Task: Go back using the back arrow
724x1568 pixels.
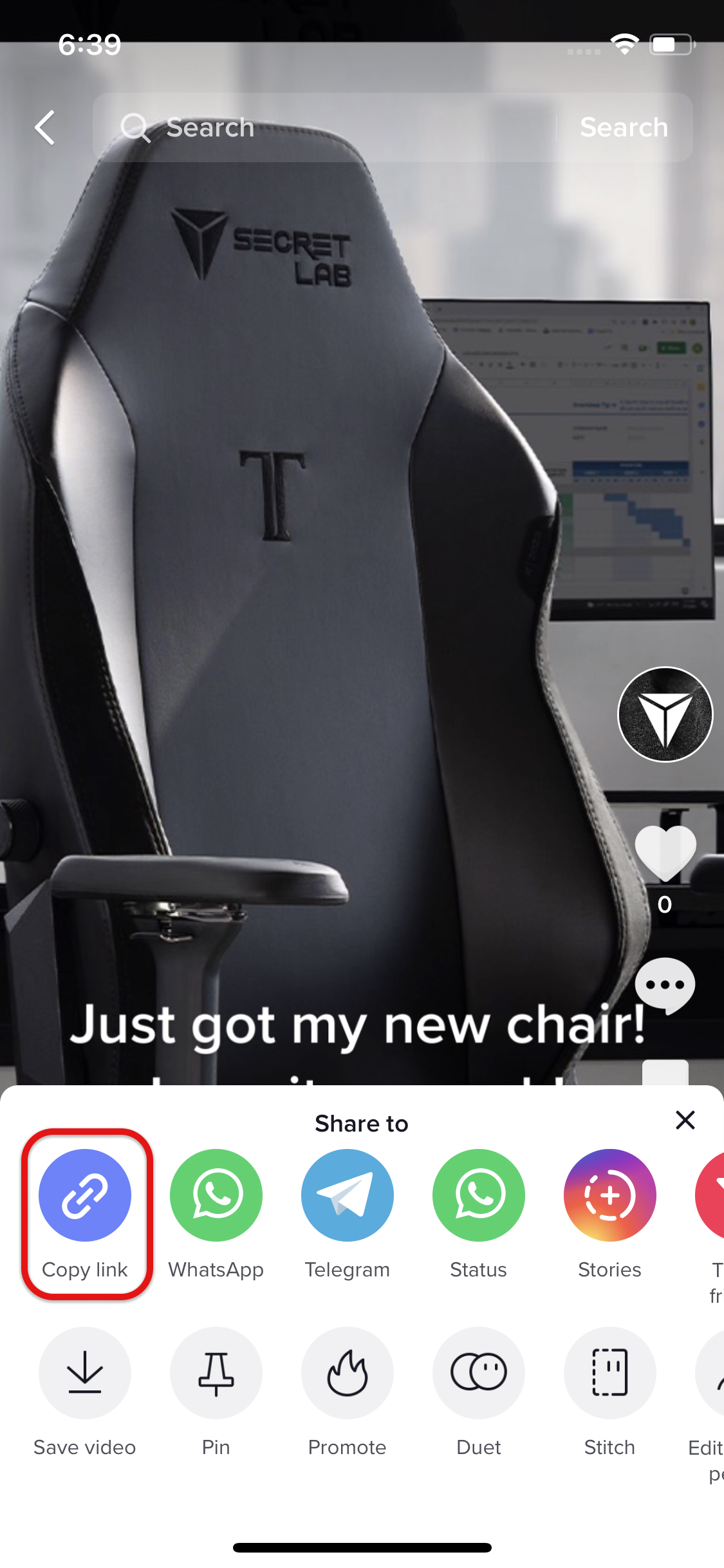Action: [x=45, y=127]
